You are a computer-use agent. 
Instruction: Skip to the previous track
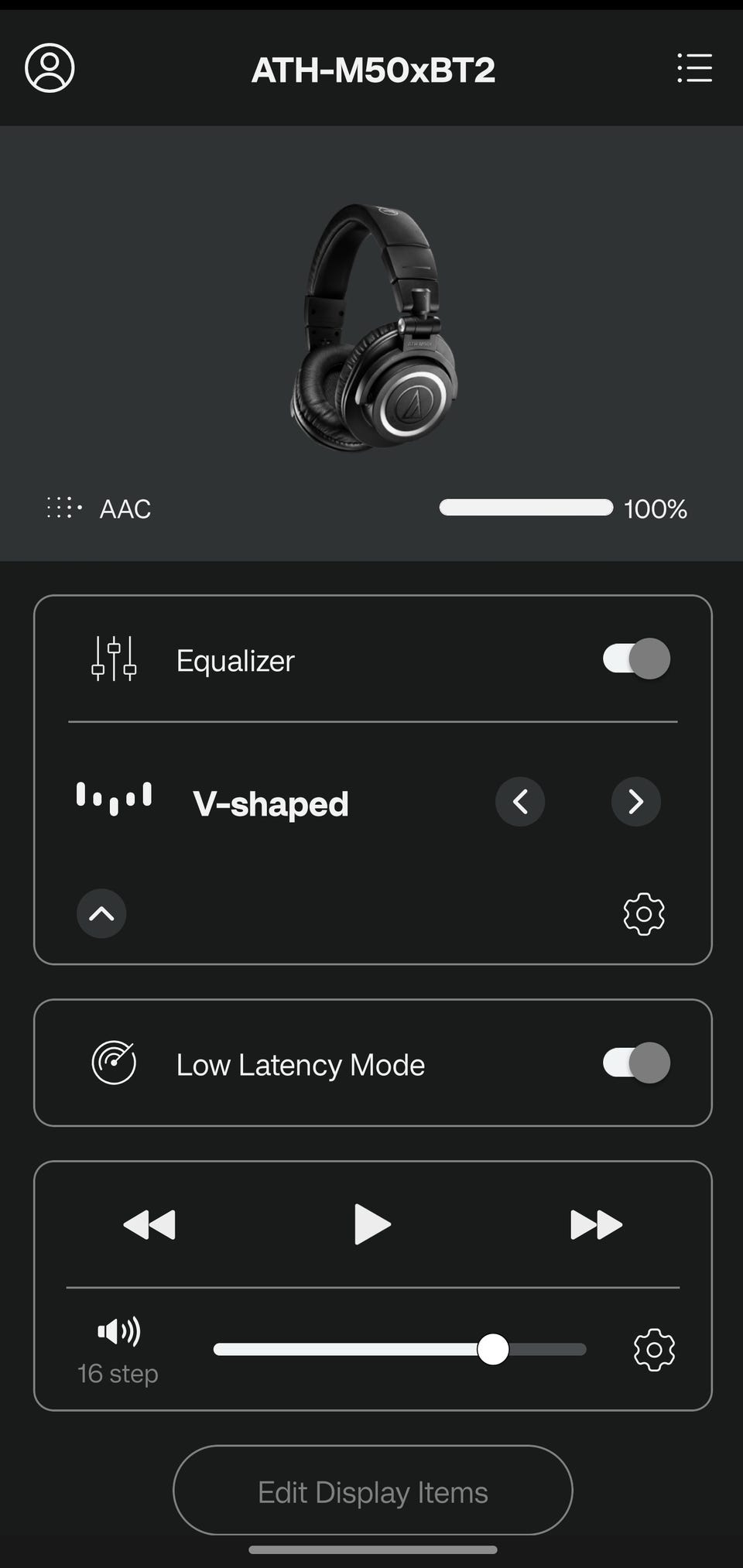[x=149, y=1225]
